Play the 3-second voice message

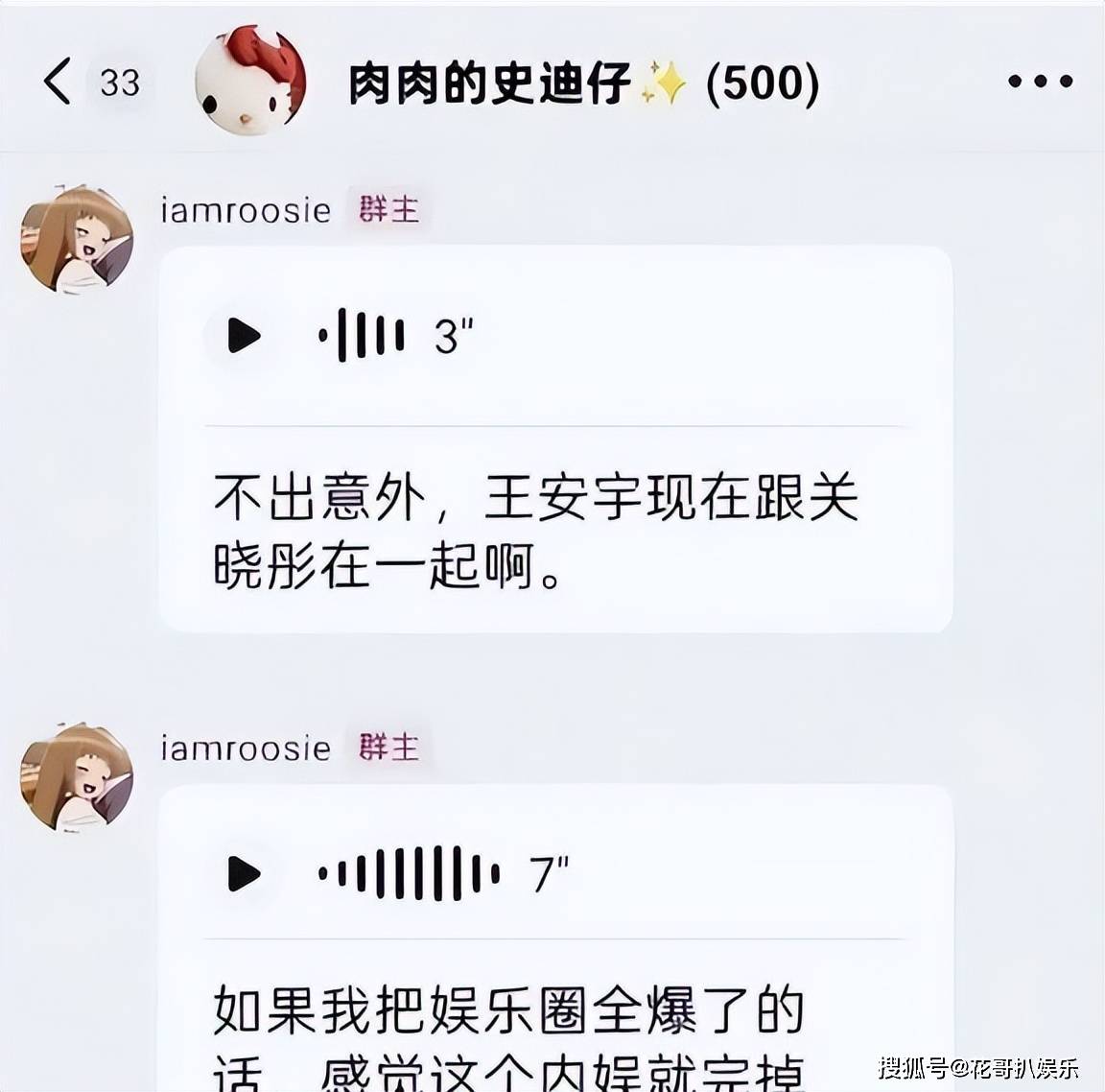(x=244, y=336)
